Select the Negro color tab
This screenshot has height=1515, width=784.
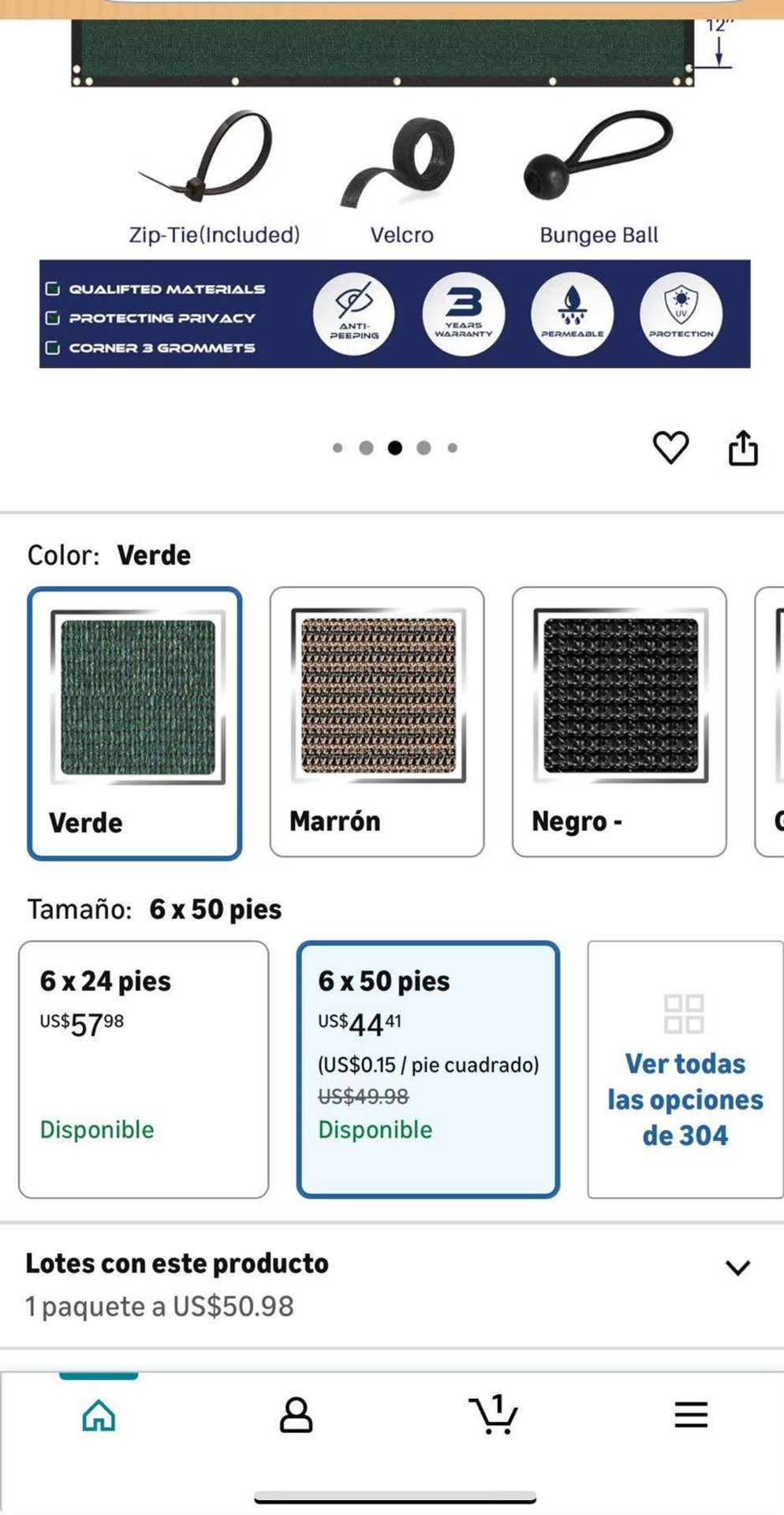(x=618, y=722)
